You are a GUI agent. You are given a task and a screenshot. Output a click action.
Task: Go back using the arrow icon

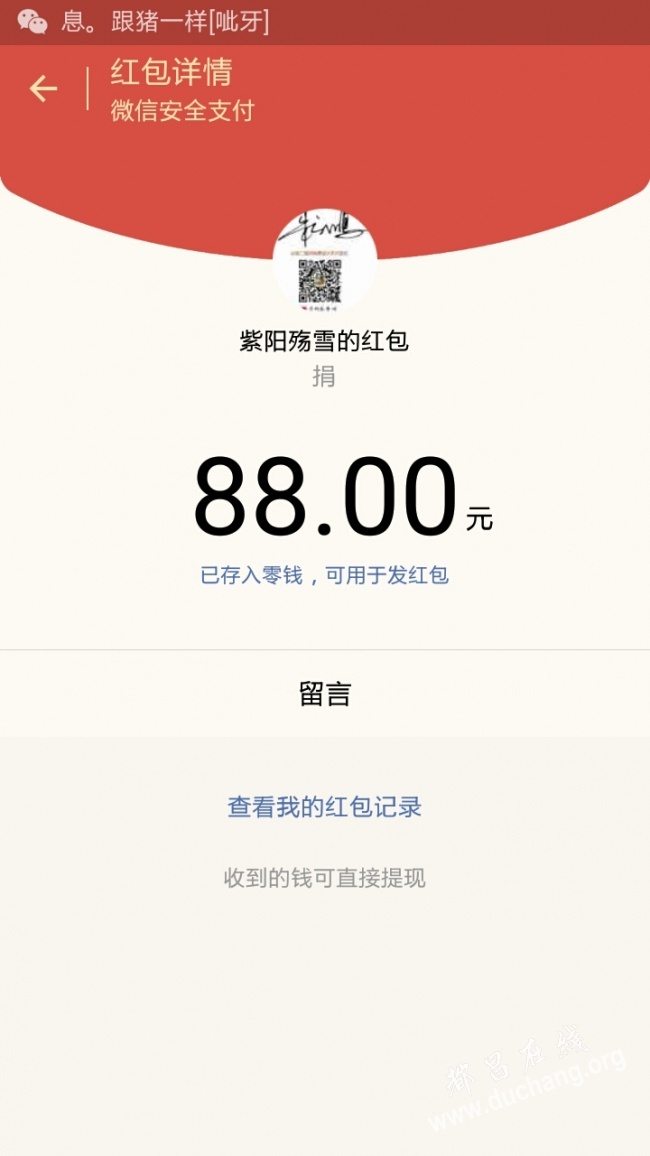tap(43, 89)
